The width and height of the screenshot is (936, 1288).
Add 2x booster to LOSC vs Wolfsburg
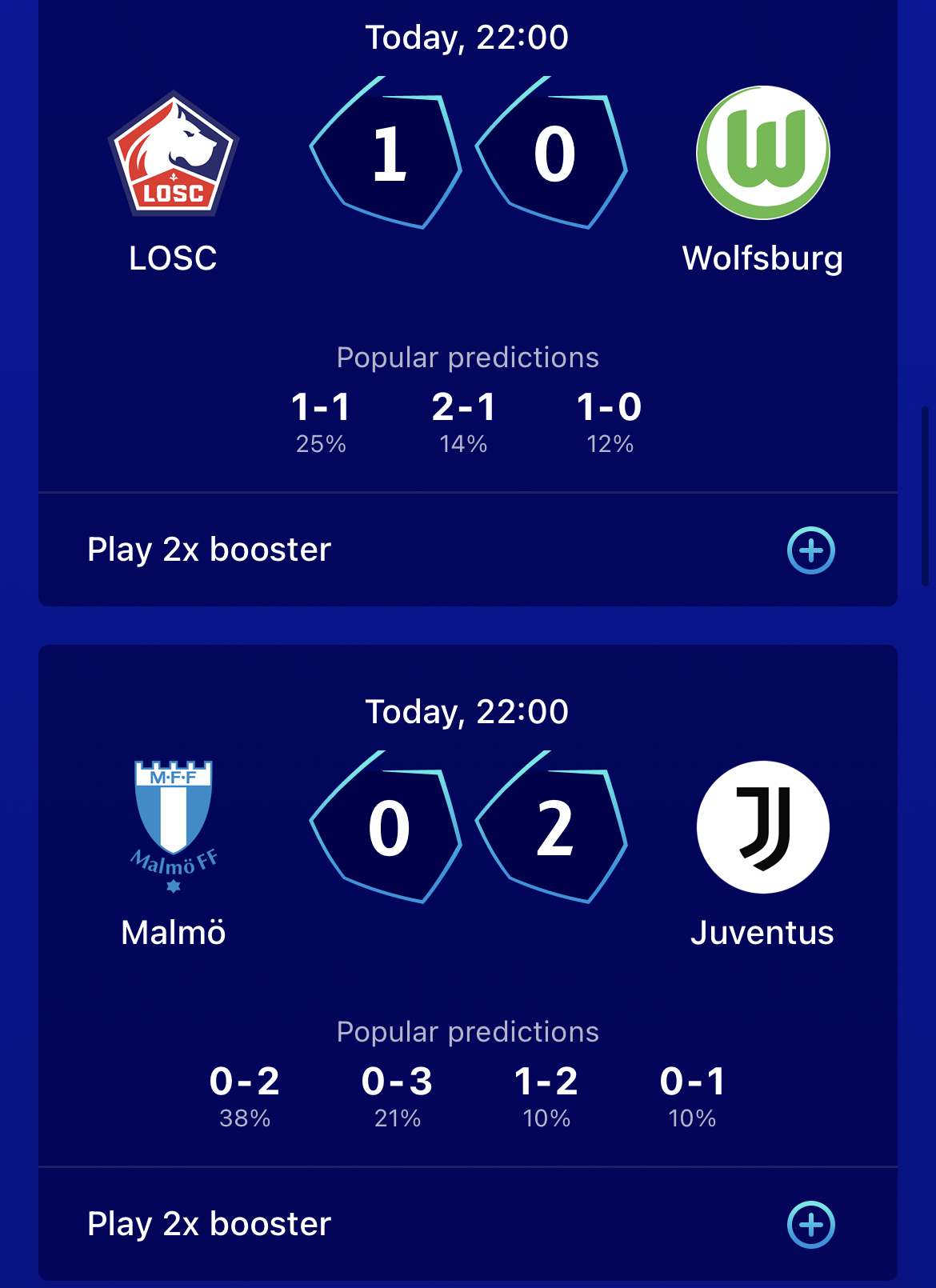[x=810, y=550]
